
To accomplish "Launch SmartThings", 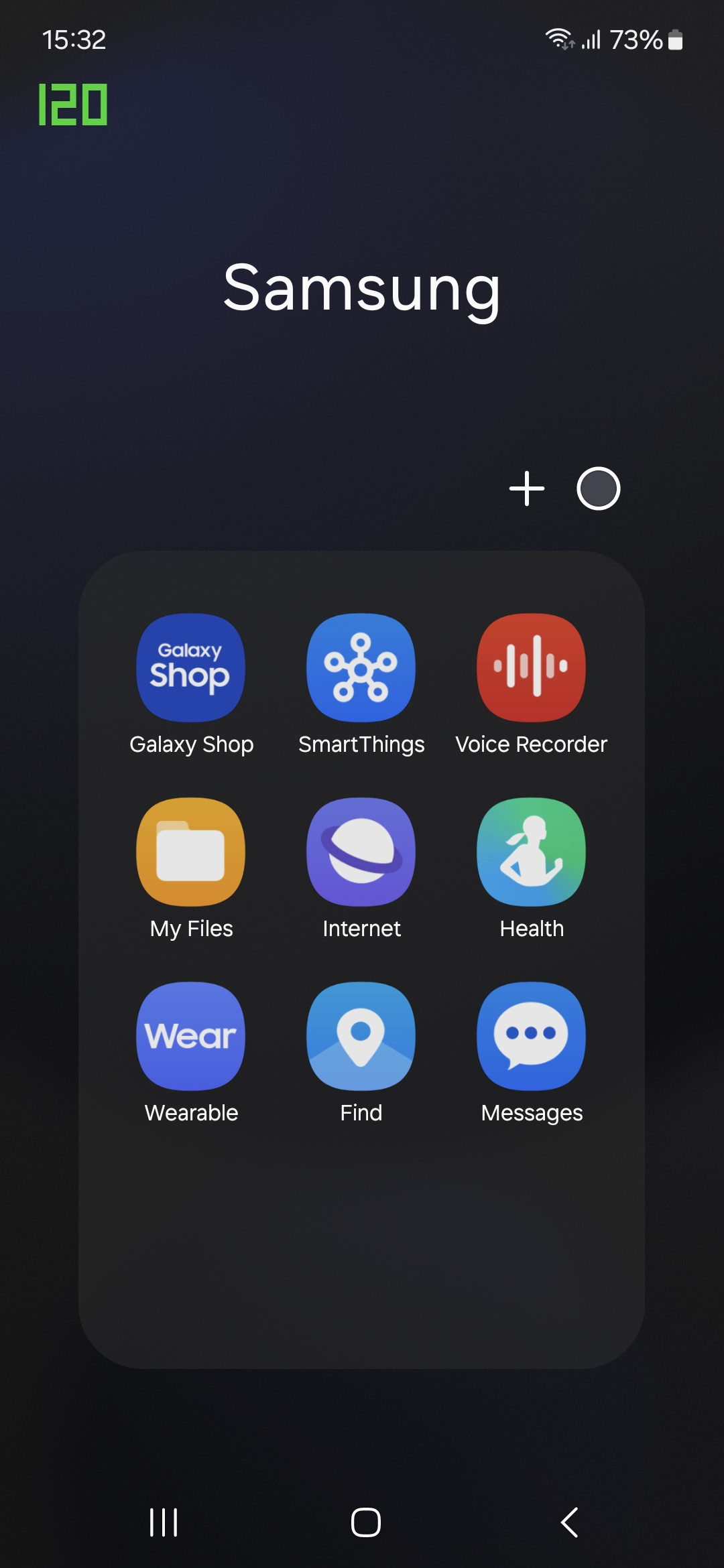I will pyautogui.click(x=361, y=667).
